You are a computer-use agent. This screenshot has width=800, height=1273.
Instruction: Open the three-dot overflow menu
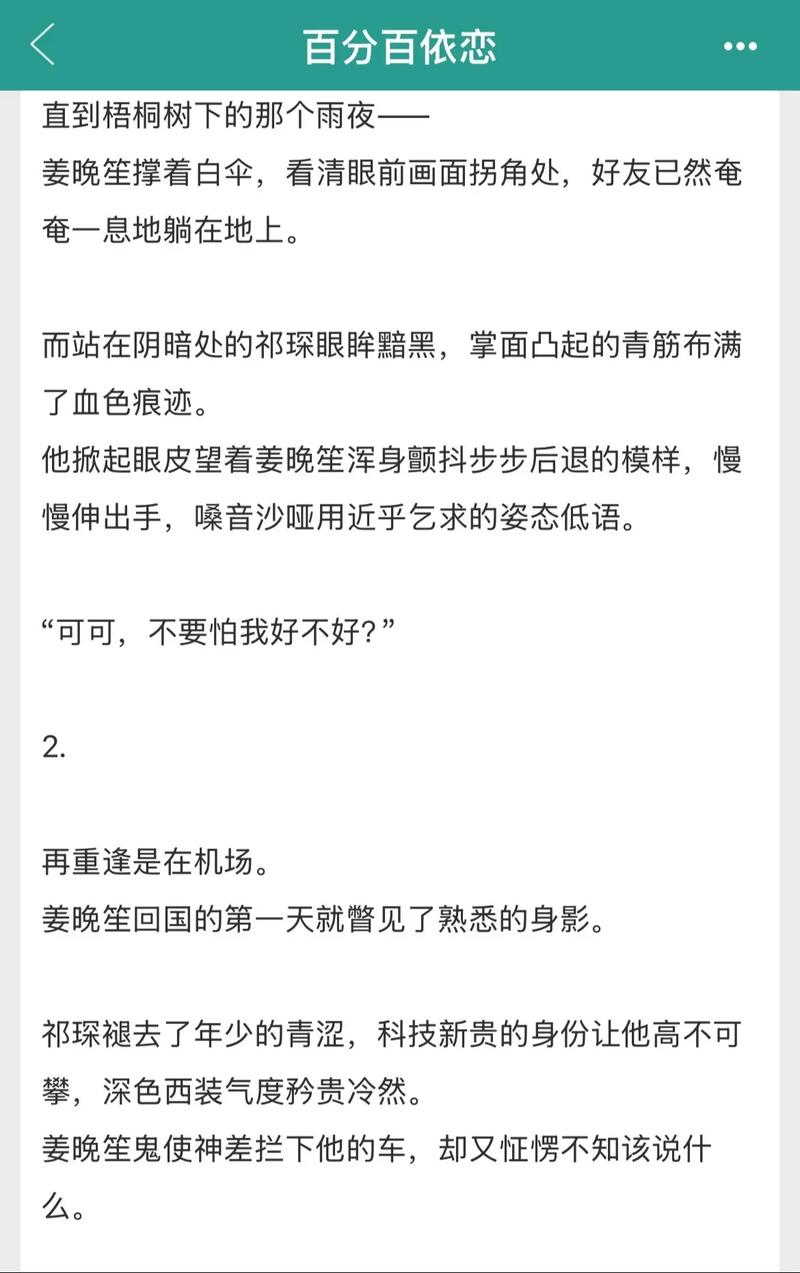[x=740, y=46]
